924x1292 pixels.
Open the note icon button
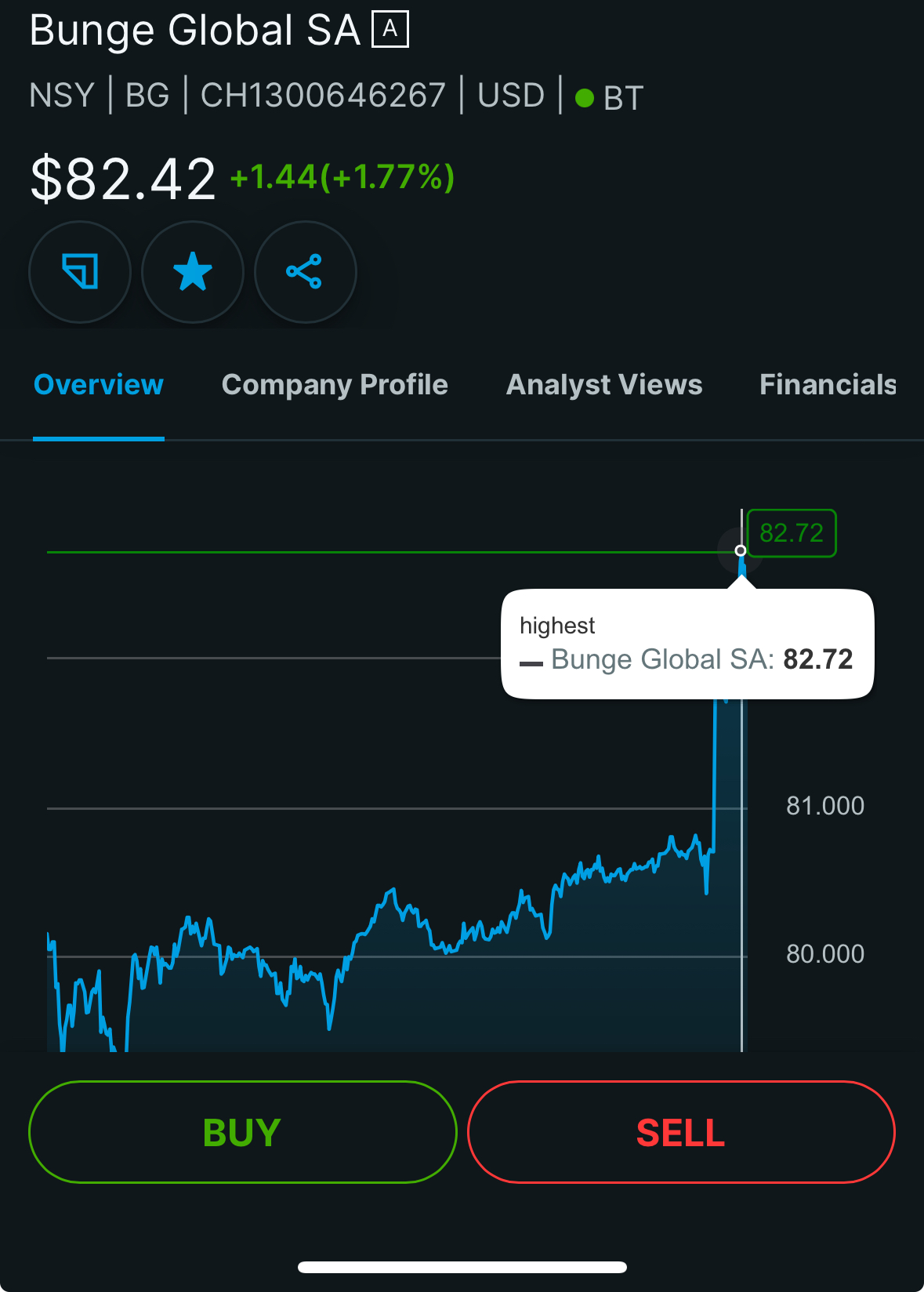click(80, 272)
